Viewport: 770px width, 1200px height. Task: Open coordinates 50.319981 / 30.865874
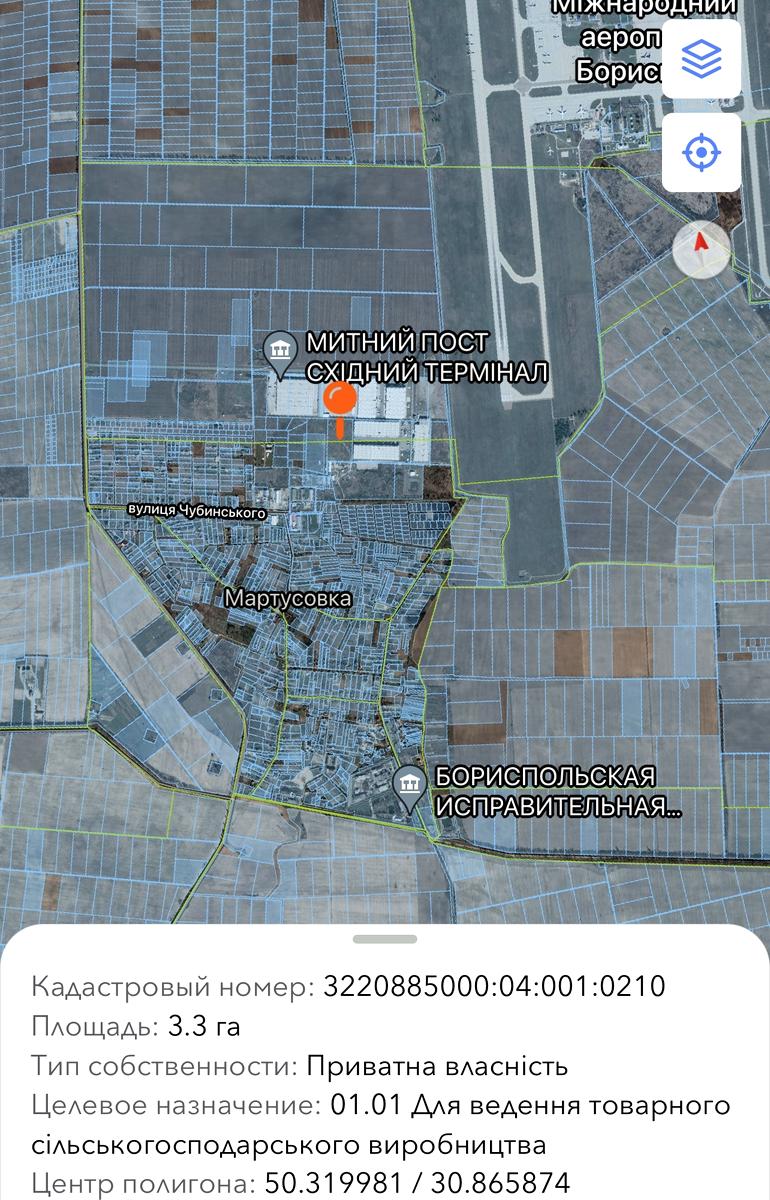point(419,1178)
